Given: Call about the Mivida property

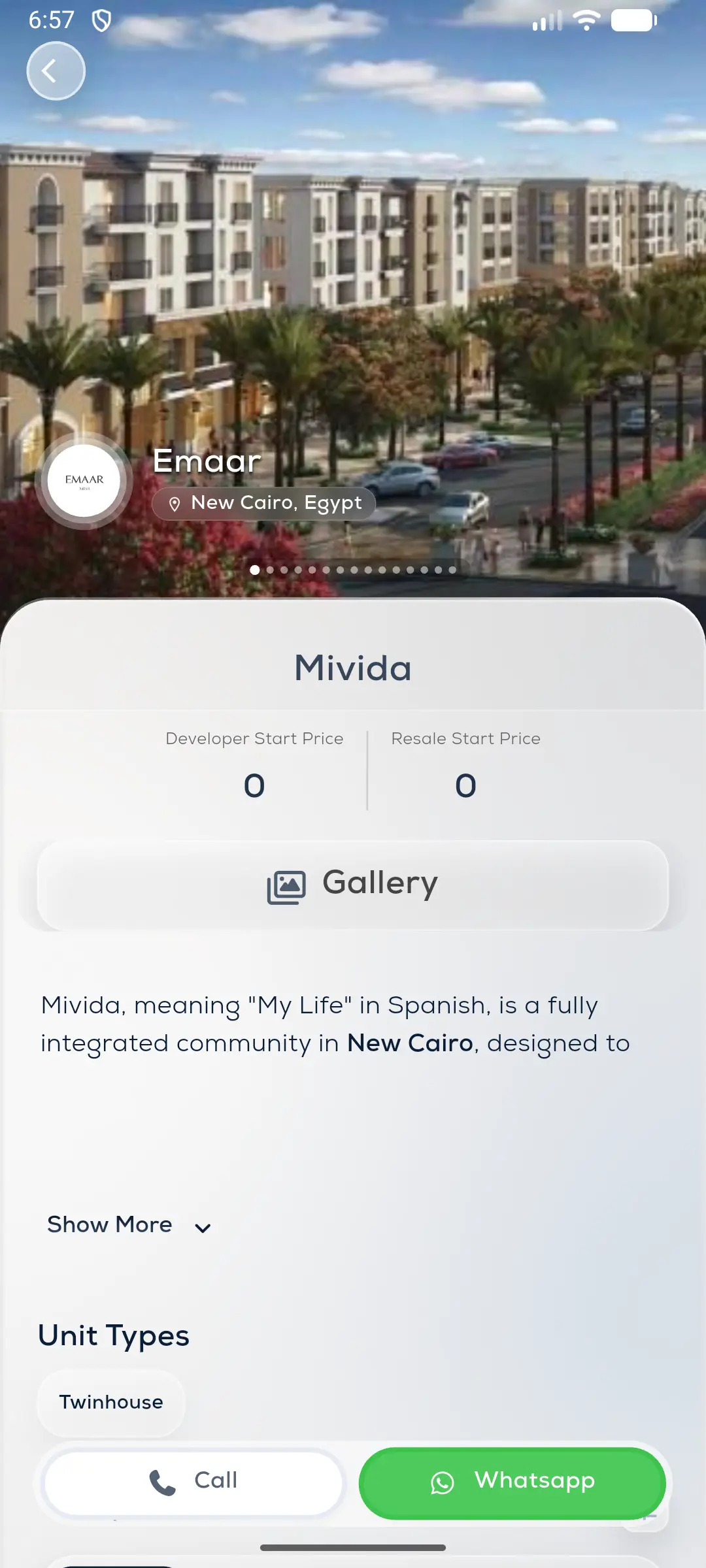Looking at the screenshot, I should (193, 1482).
